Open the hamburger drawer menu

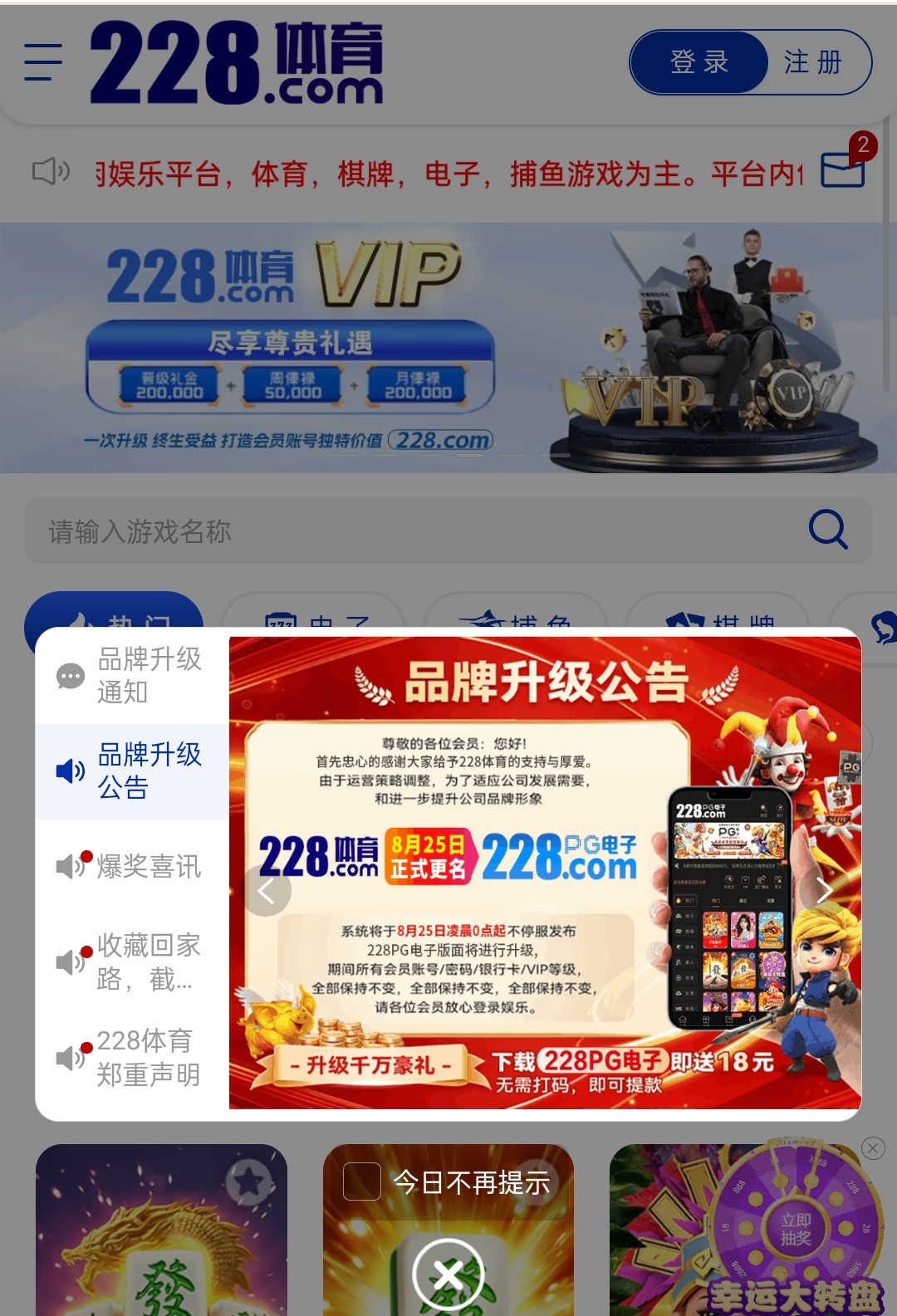click(43, 62)
